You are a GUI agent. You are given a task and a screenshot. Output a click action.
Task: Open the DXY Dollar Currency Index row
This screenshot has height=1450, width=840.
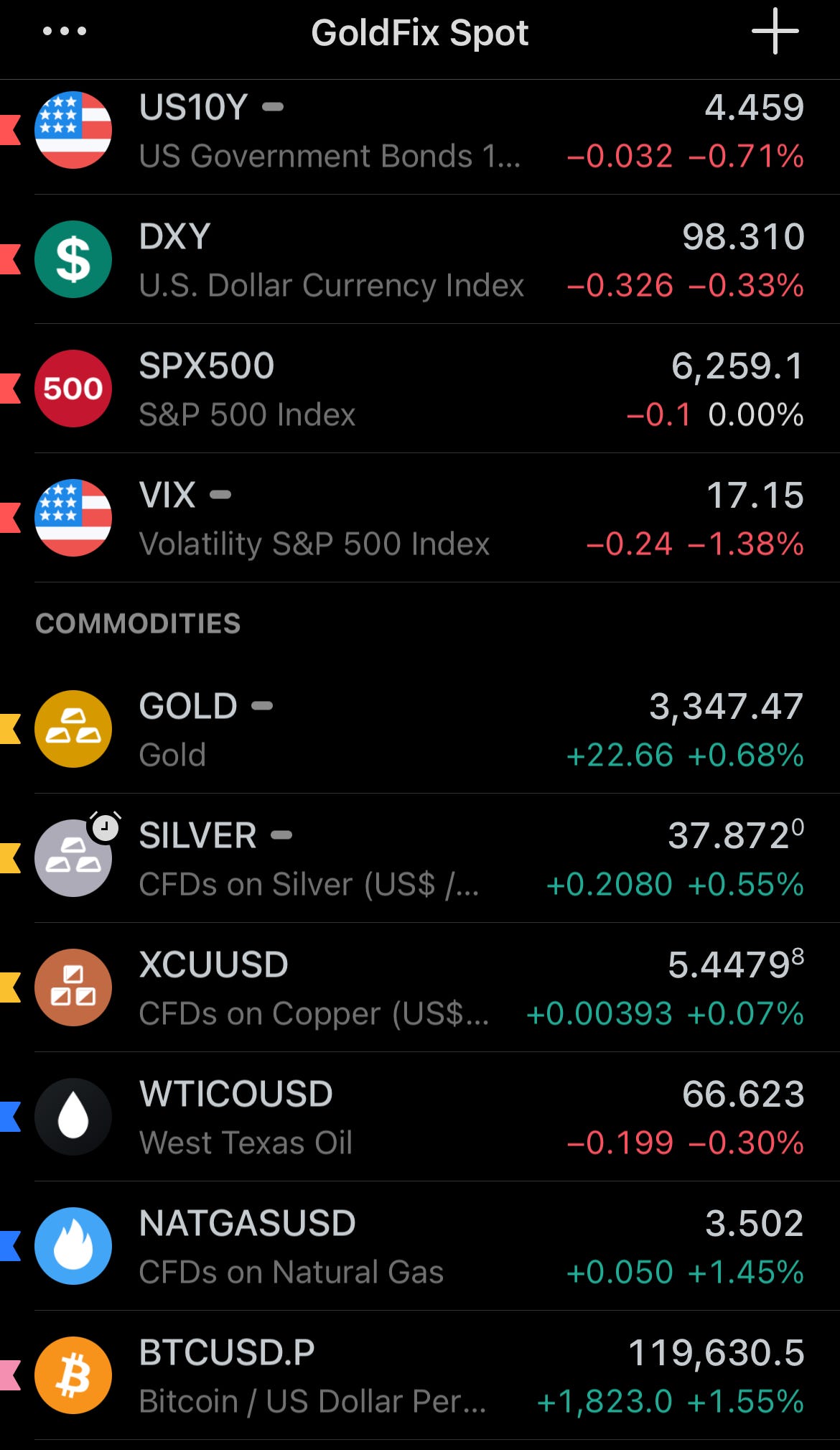click(x=420, y=259)
